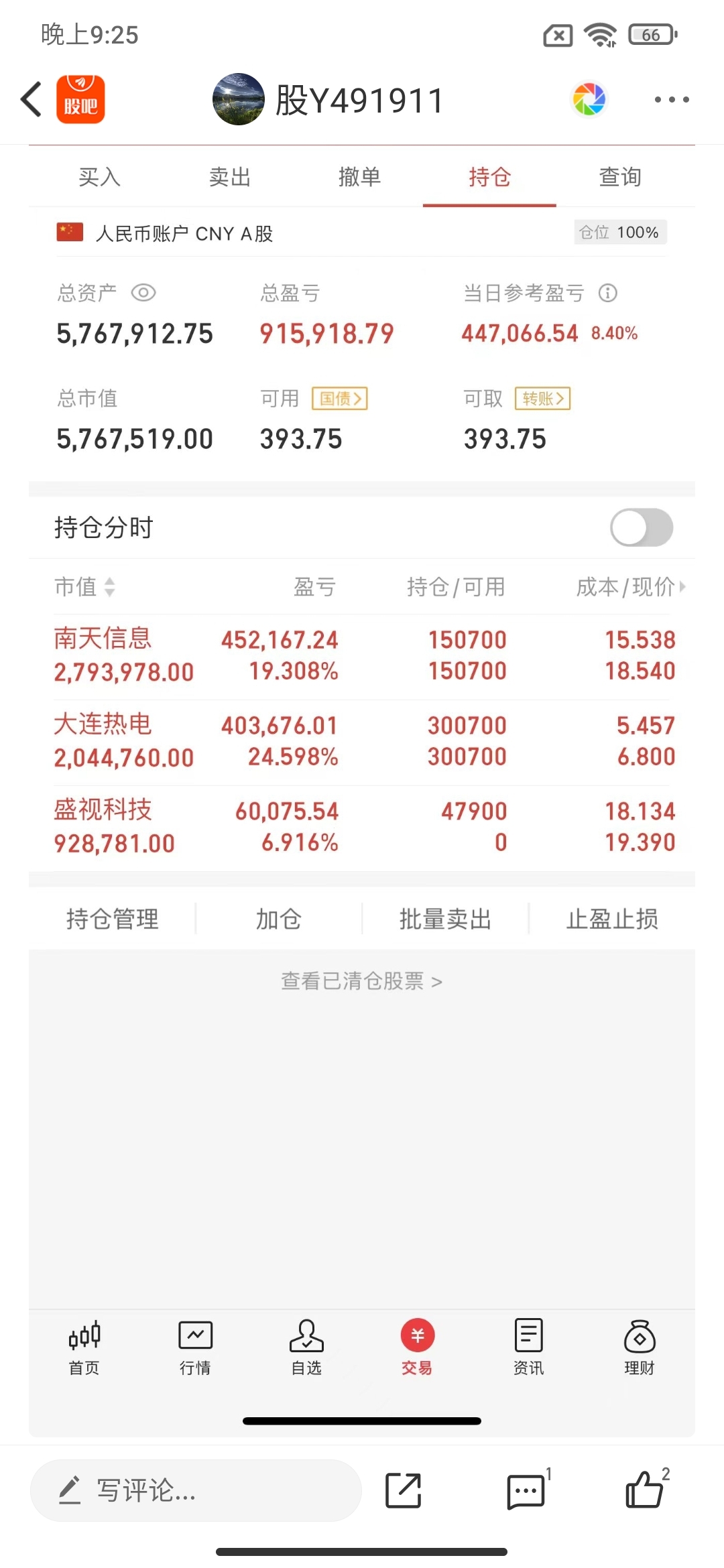This screenshot has width=724, height=1568.
Task: Sort holdings by 市值 column
Action: tap(84, 587)
